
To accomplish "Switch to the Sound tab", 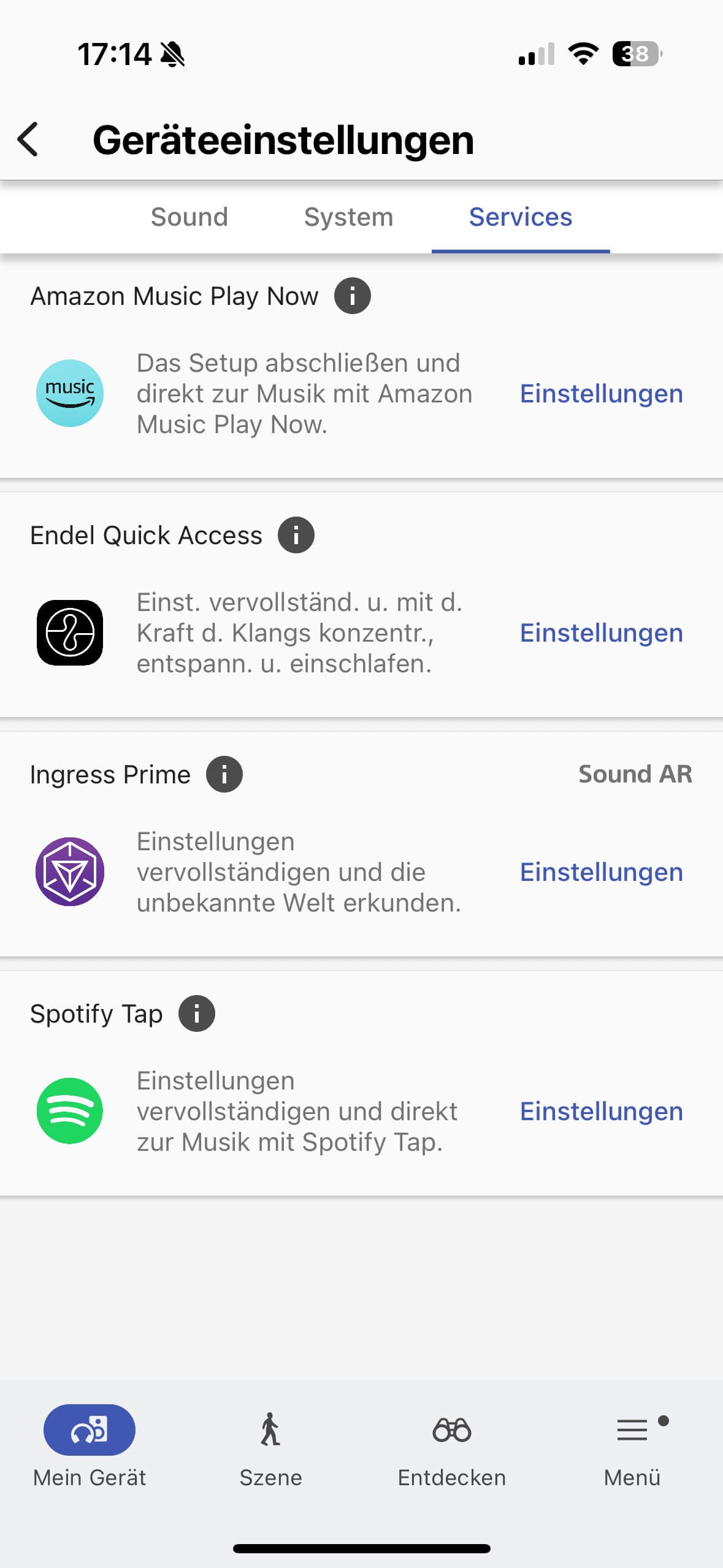I will (189, 217).
